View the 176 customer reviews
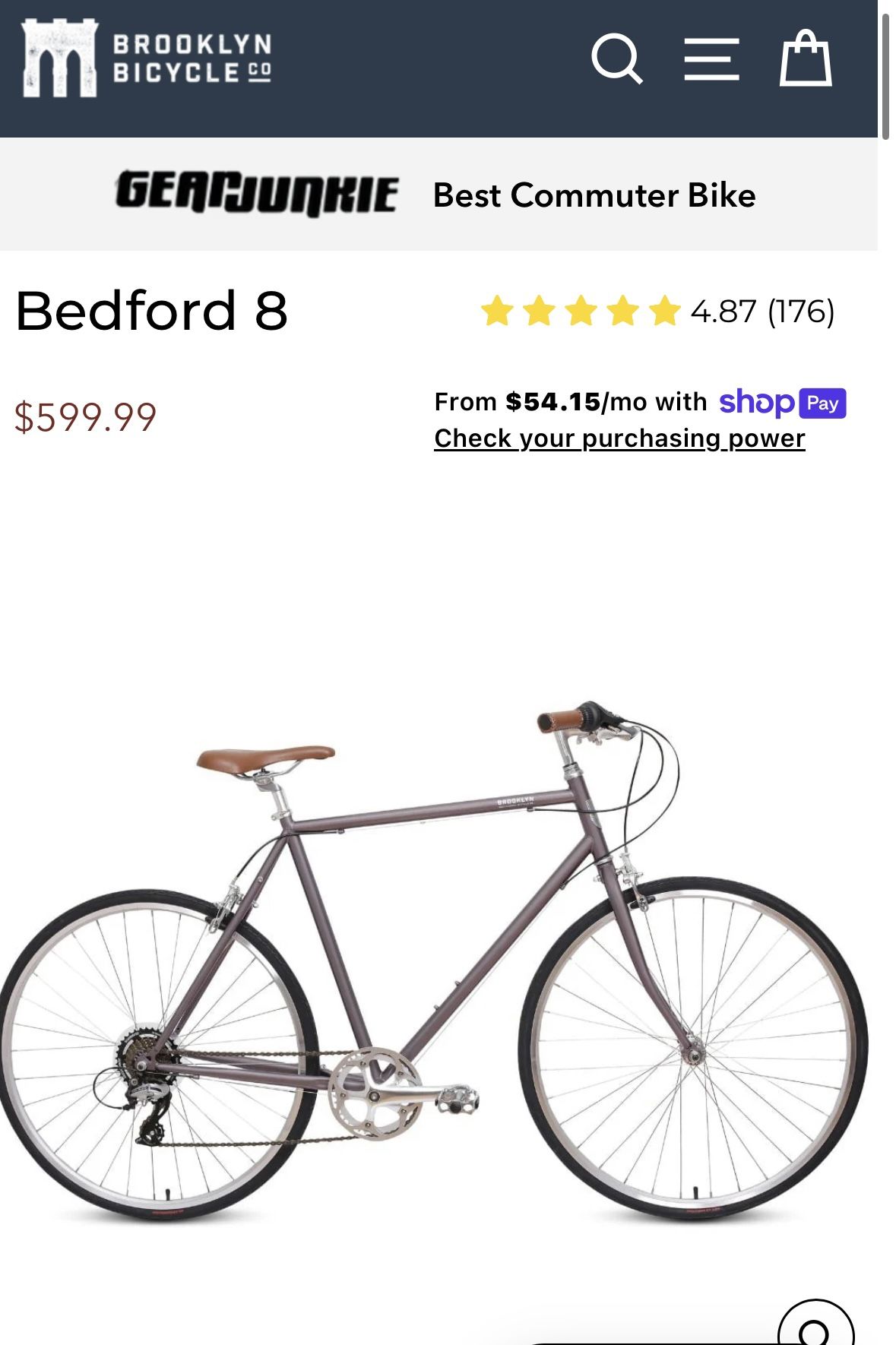 (x=802, y=310)
